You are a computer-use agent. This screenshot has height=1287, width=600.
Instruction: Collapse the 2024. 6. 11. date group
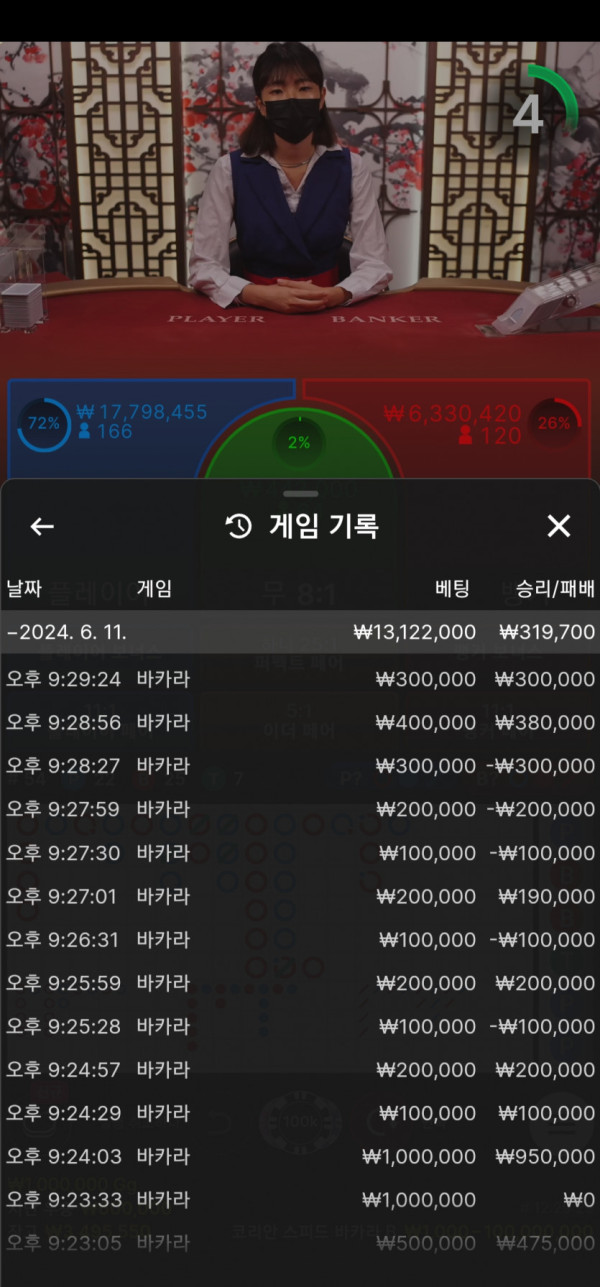click(300, 632)
